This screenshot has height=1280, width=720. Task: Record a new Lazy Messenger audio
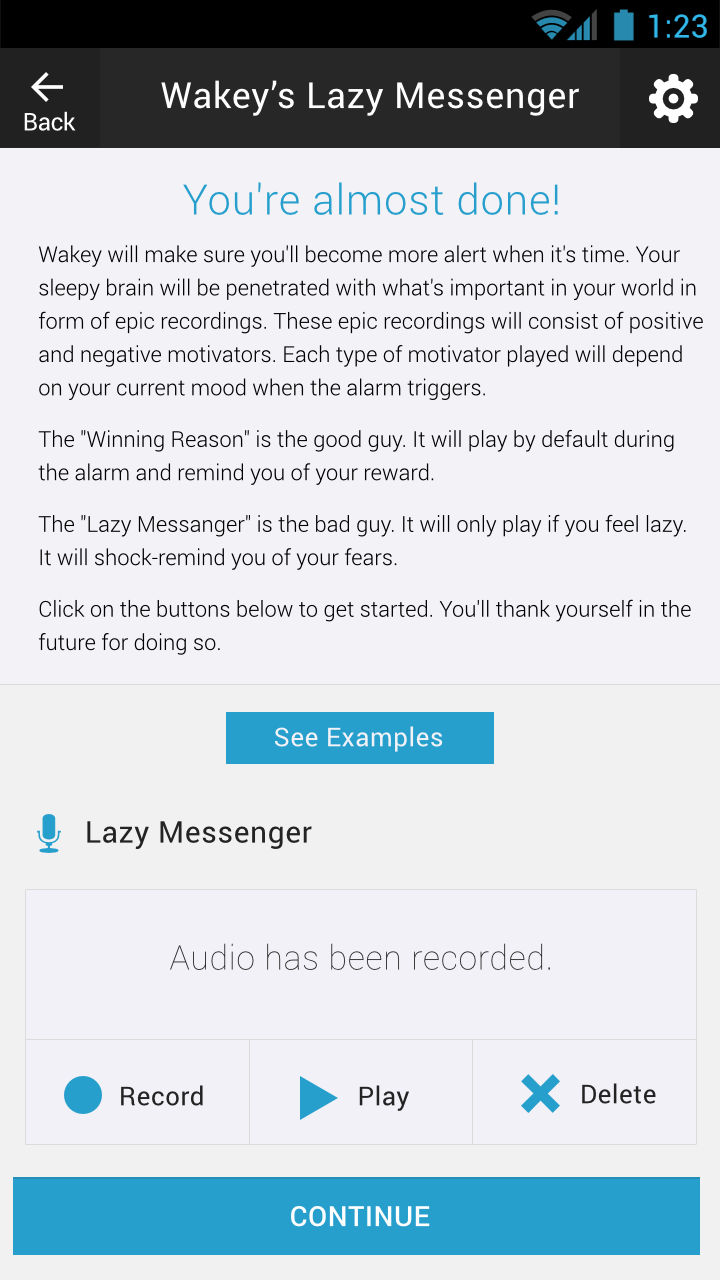[x=136, y=1094]
